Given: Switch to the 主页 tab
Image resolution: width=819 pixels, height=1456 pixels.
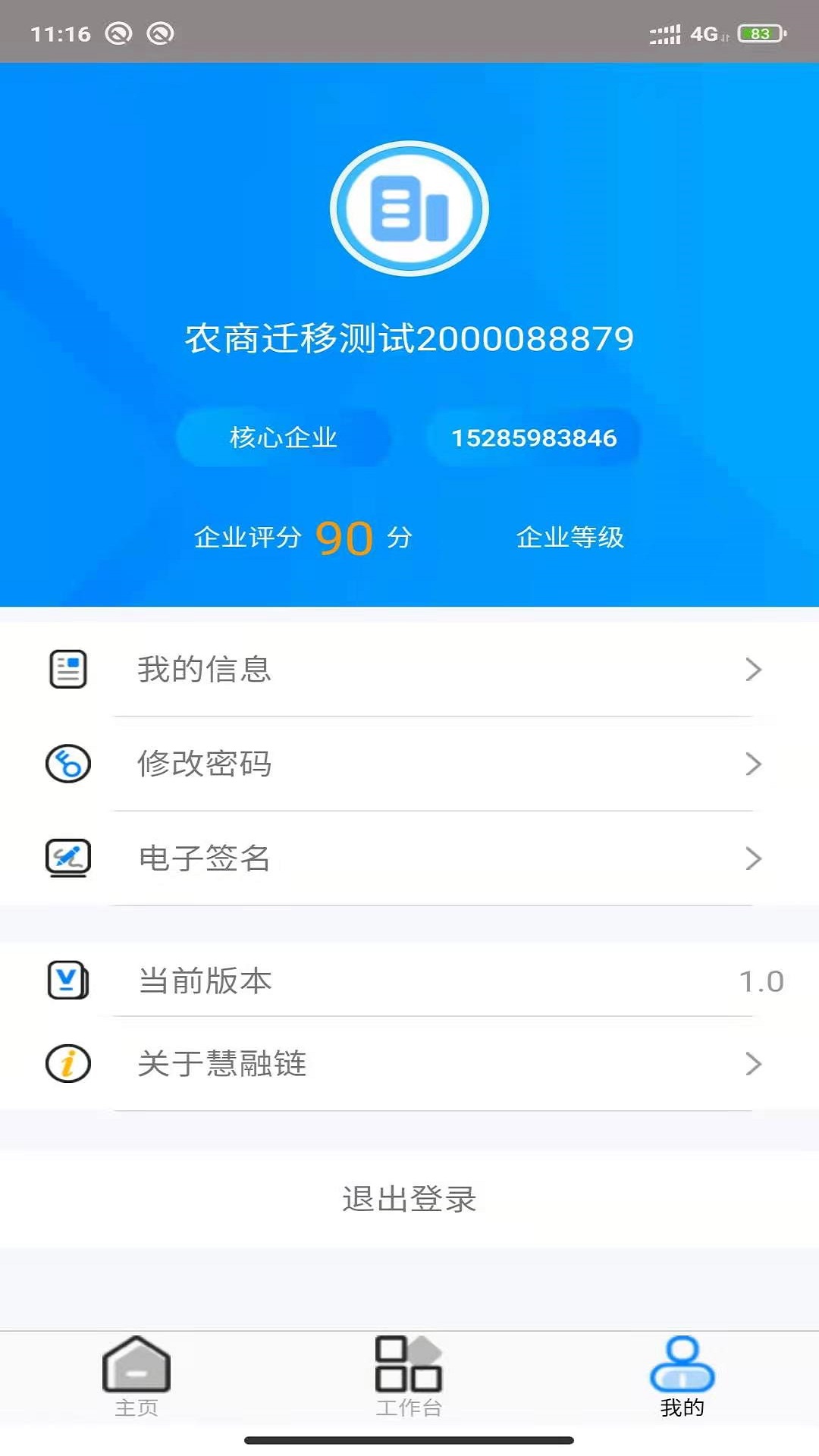Looking at the screenshot, I should point(136,1380).
